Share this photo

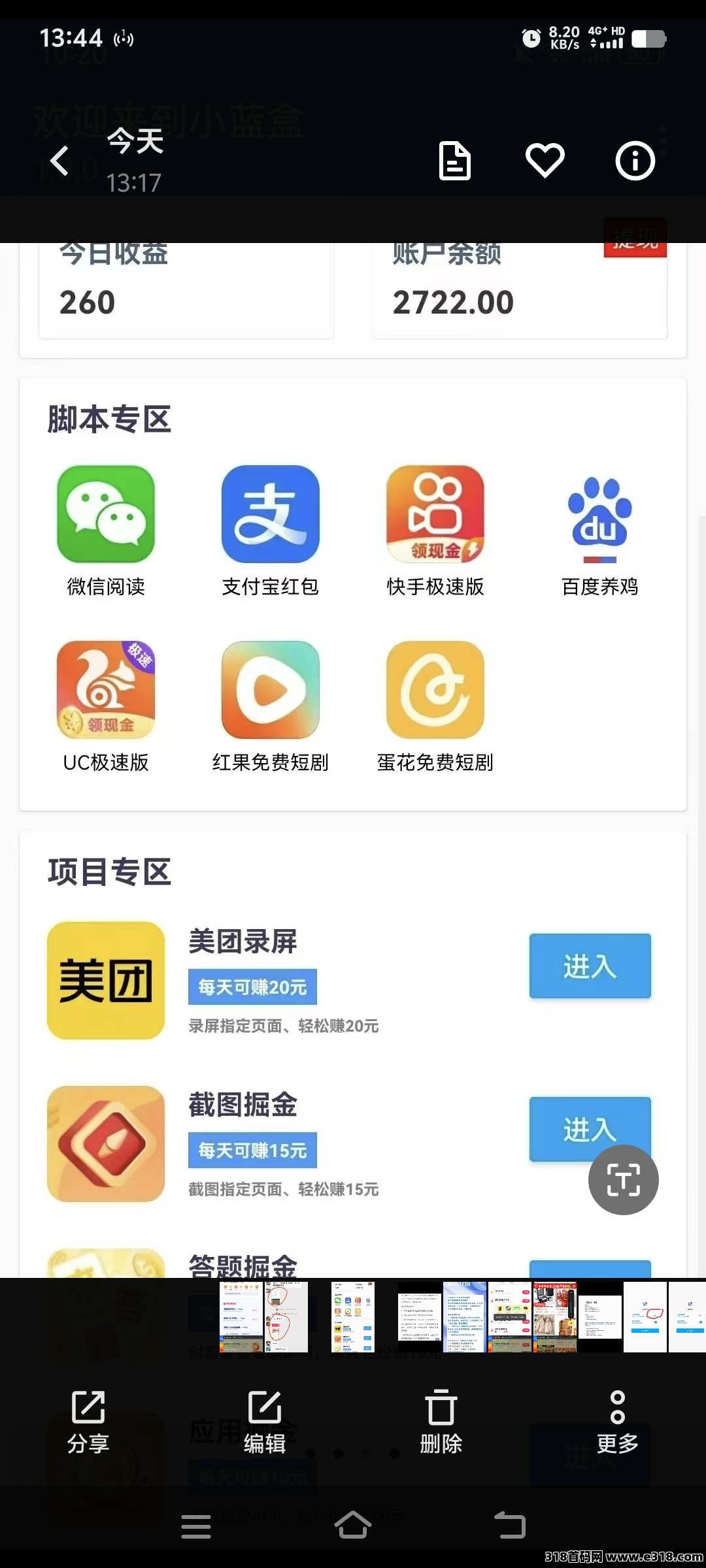click(x=88, y=1422)
